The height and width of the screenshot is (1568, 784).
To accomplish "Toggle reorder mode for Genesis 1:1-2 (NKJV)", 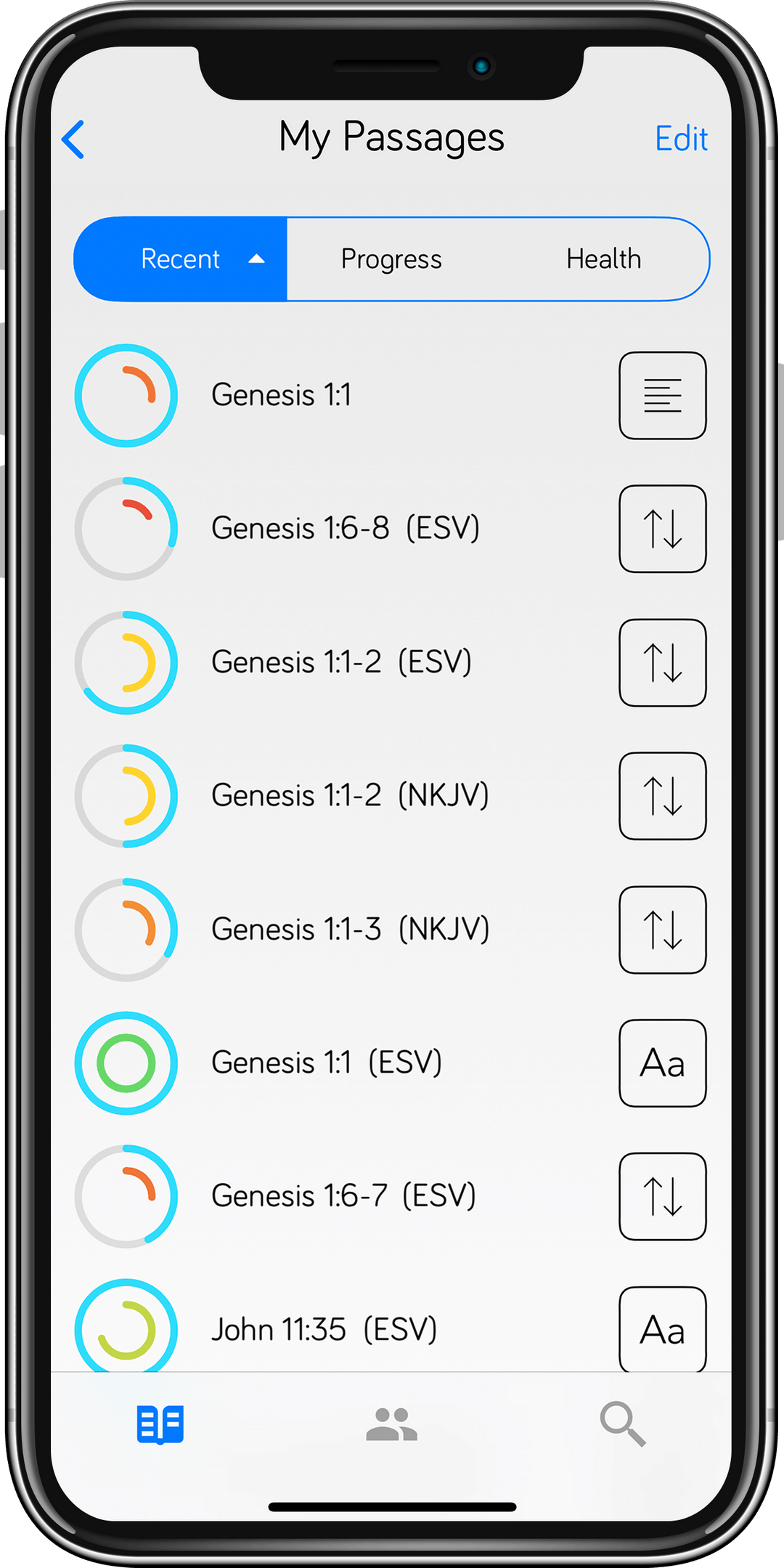I will click(661, 796).
